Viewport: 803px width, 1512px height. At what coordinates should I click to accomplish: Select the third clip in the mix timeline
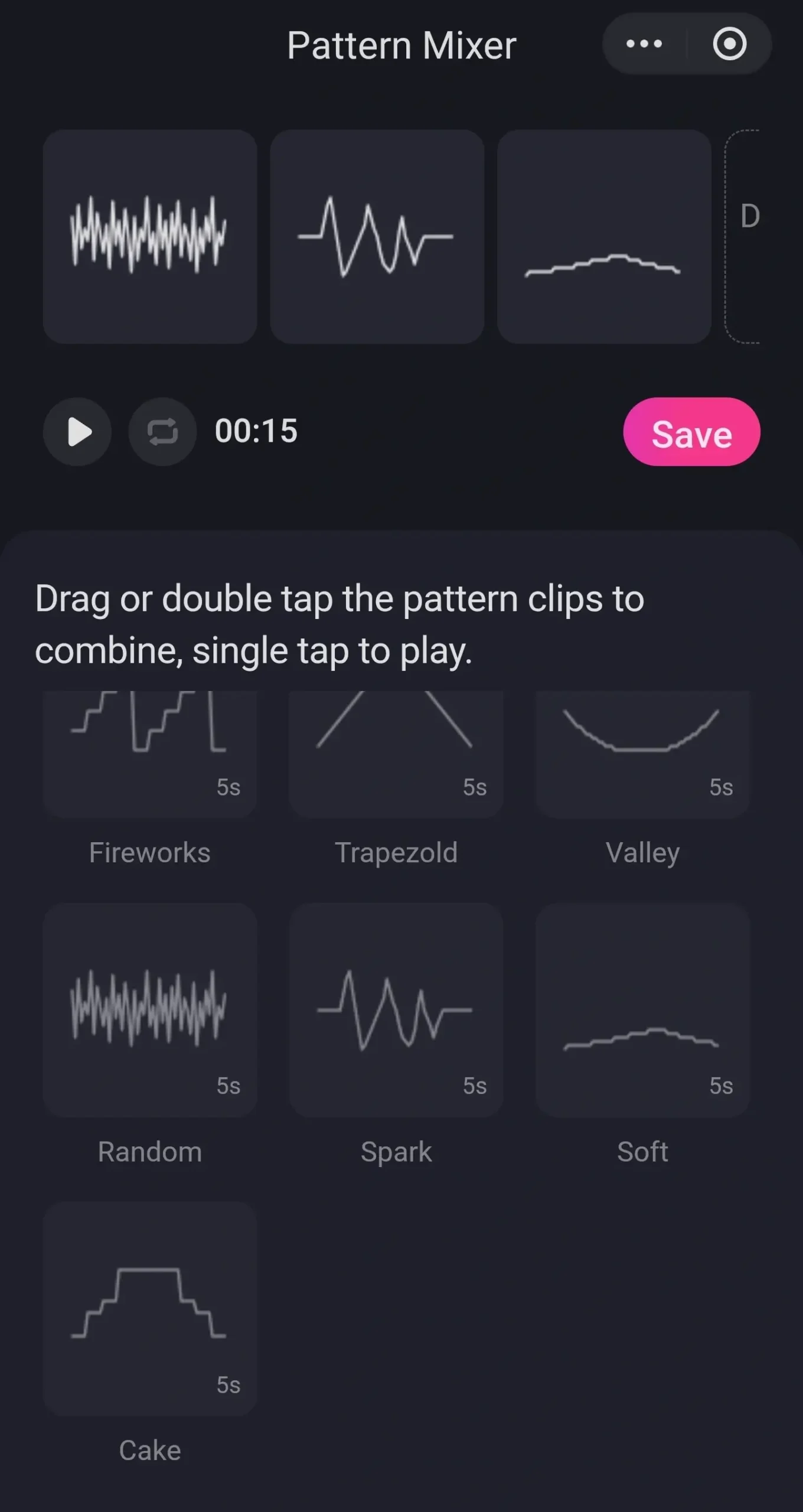604,236
